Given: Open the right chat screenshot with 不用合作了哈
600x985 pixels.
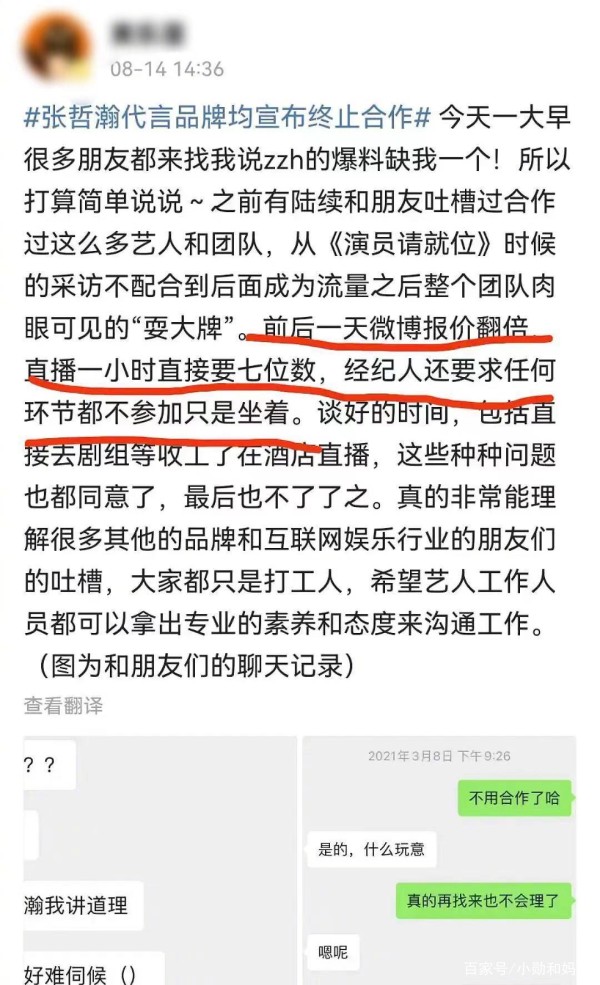Looking at the screenshot, I should click(440, 860).
